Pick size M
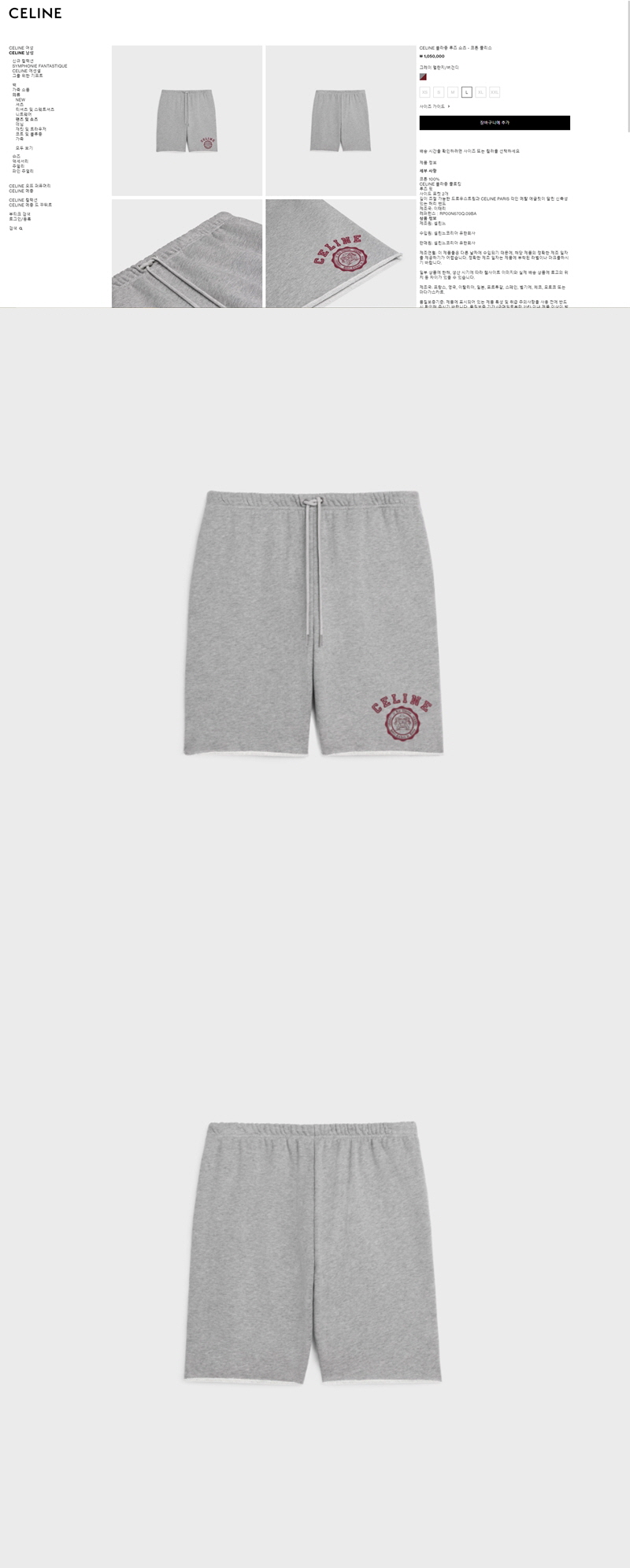The image size is (630, 1568). [453, 92]
